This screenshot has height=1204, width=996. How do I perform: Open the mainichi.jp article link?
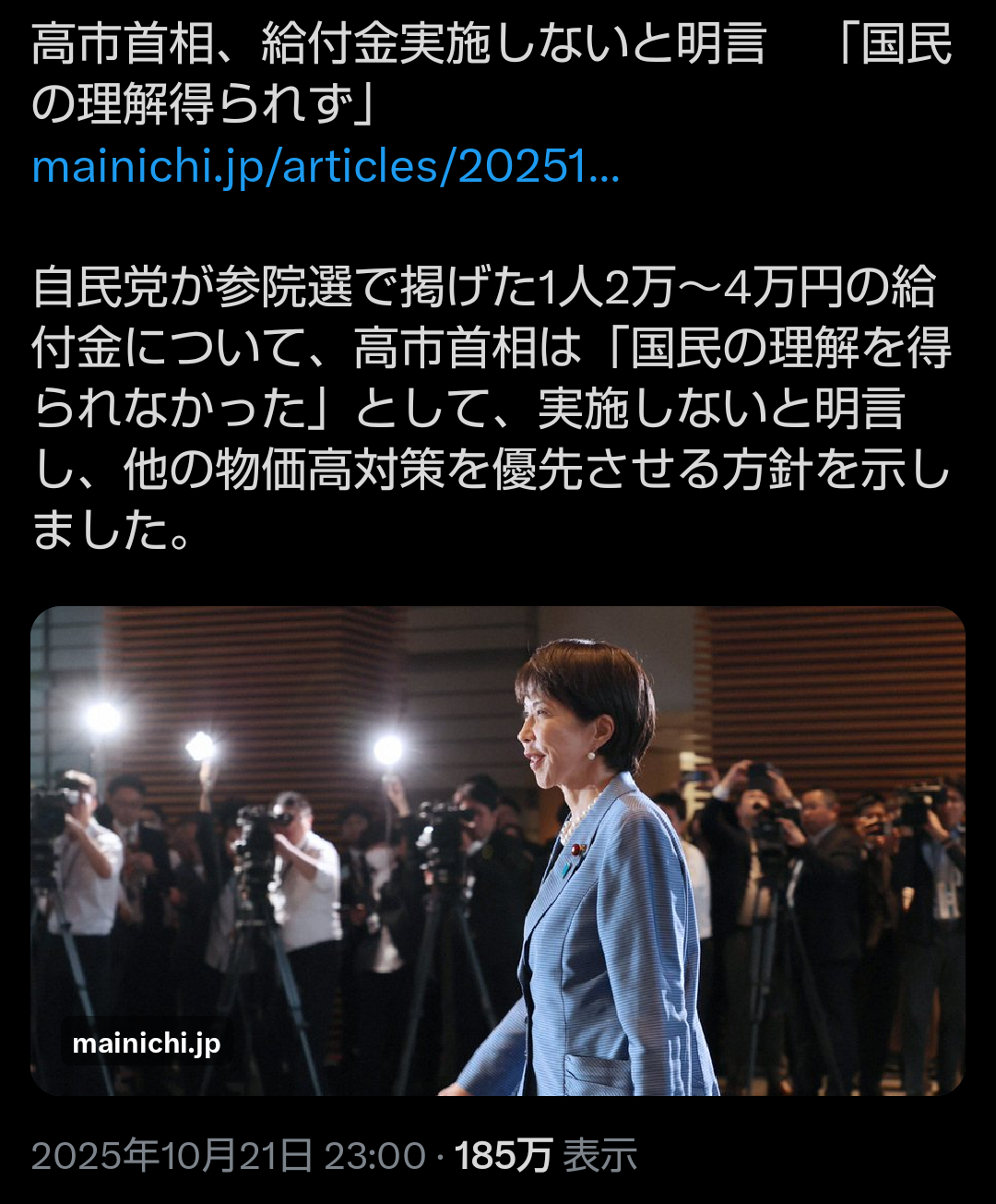326,168
